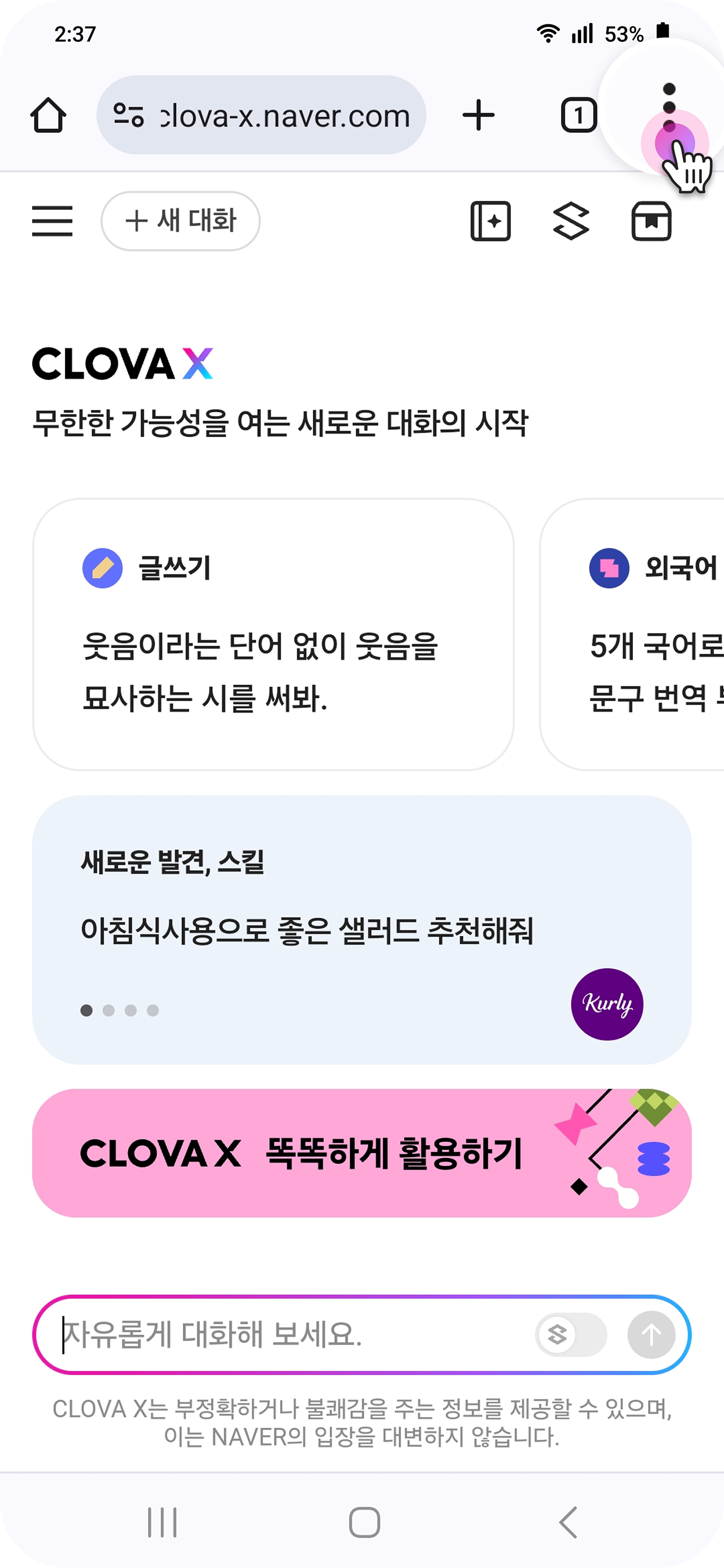Open recent apps from the navigation bar
724x1568 pixels.
click(x=162, y=1522)
